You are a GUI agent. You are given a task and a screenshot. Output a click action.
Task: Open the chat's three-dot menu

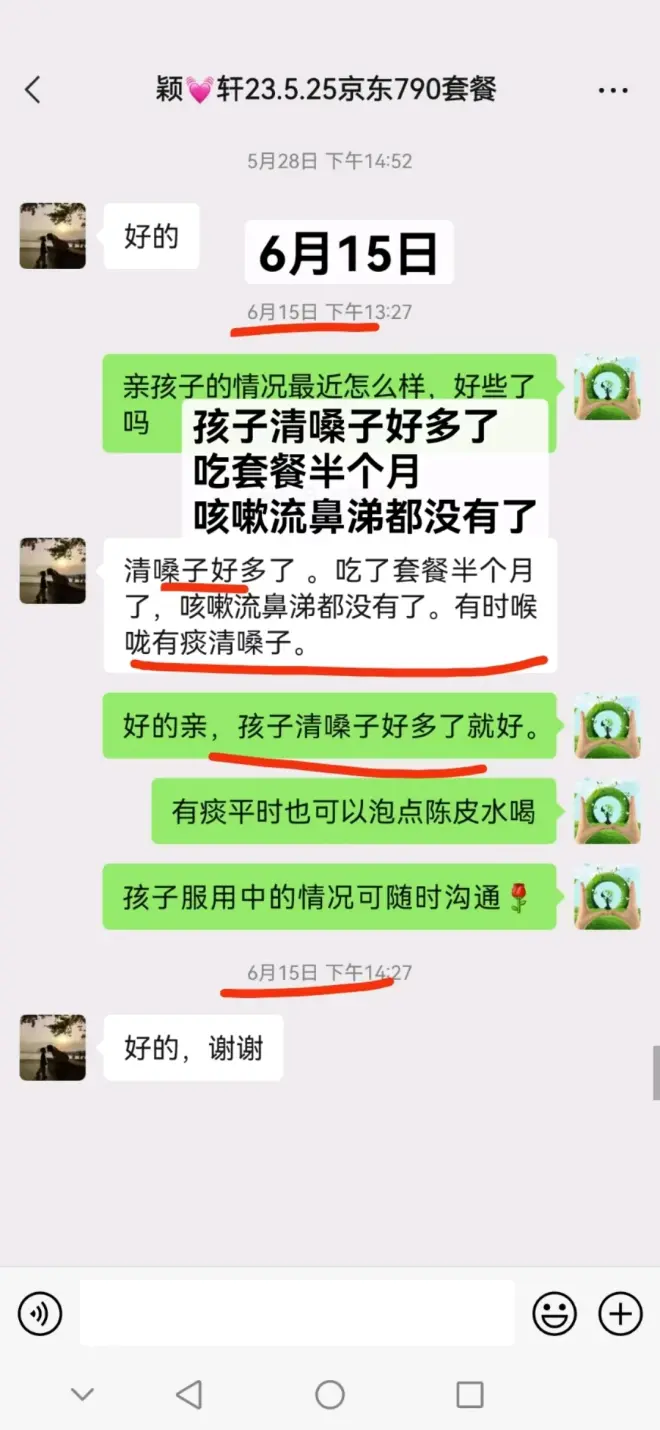pos(613,90)
